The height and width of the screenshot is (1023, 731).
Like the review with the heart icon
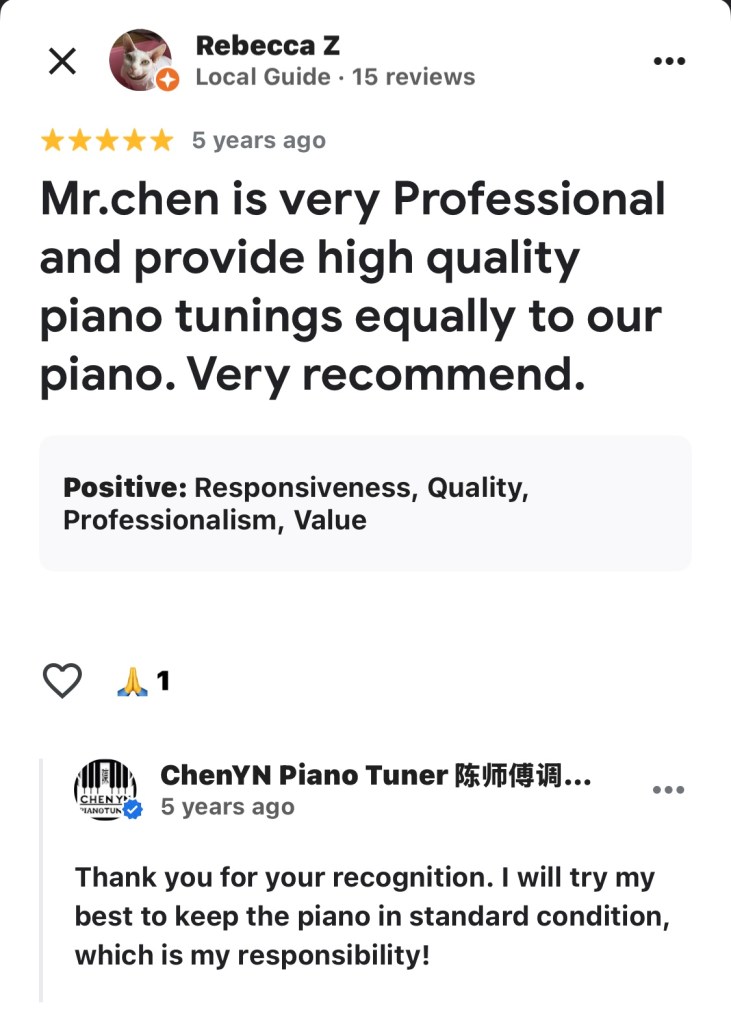point(62,681)
